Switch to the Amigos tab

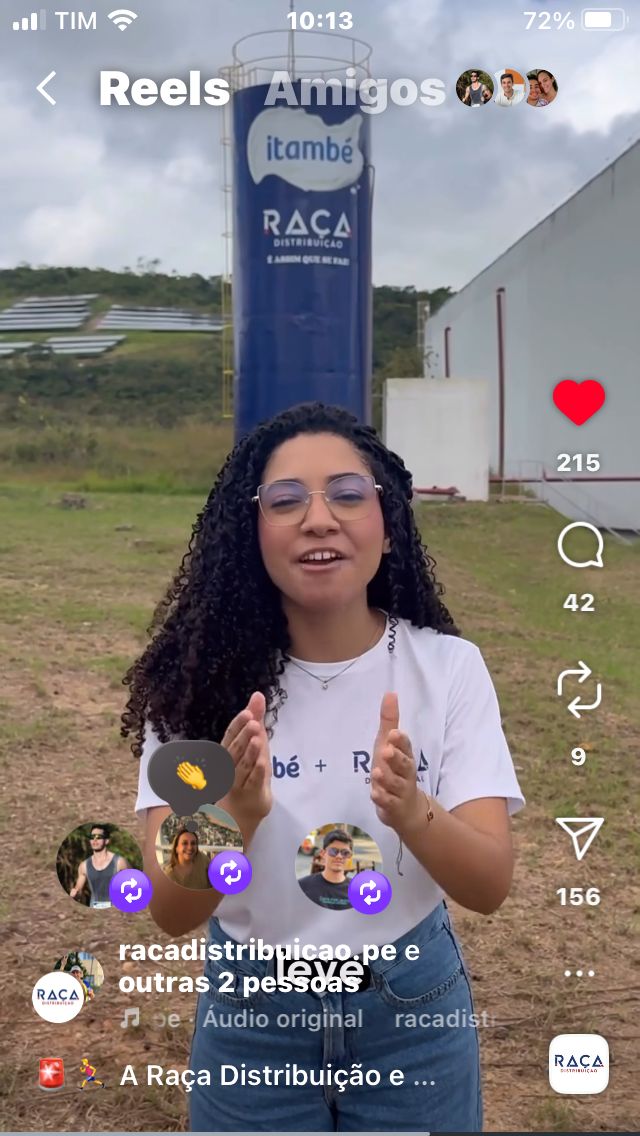[354, 90]
